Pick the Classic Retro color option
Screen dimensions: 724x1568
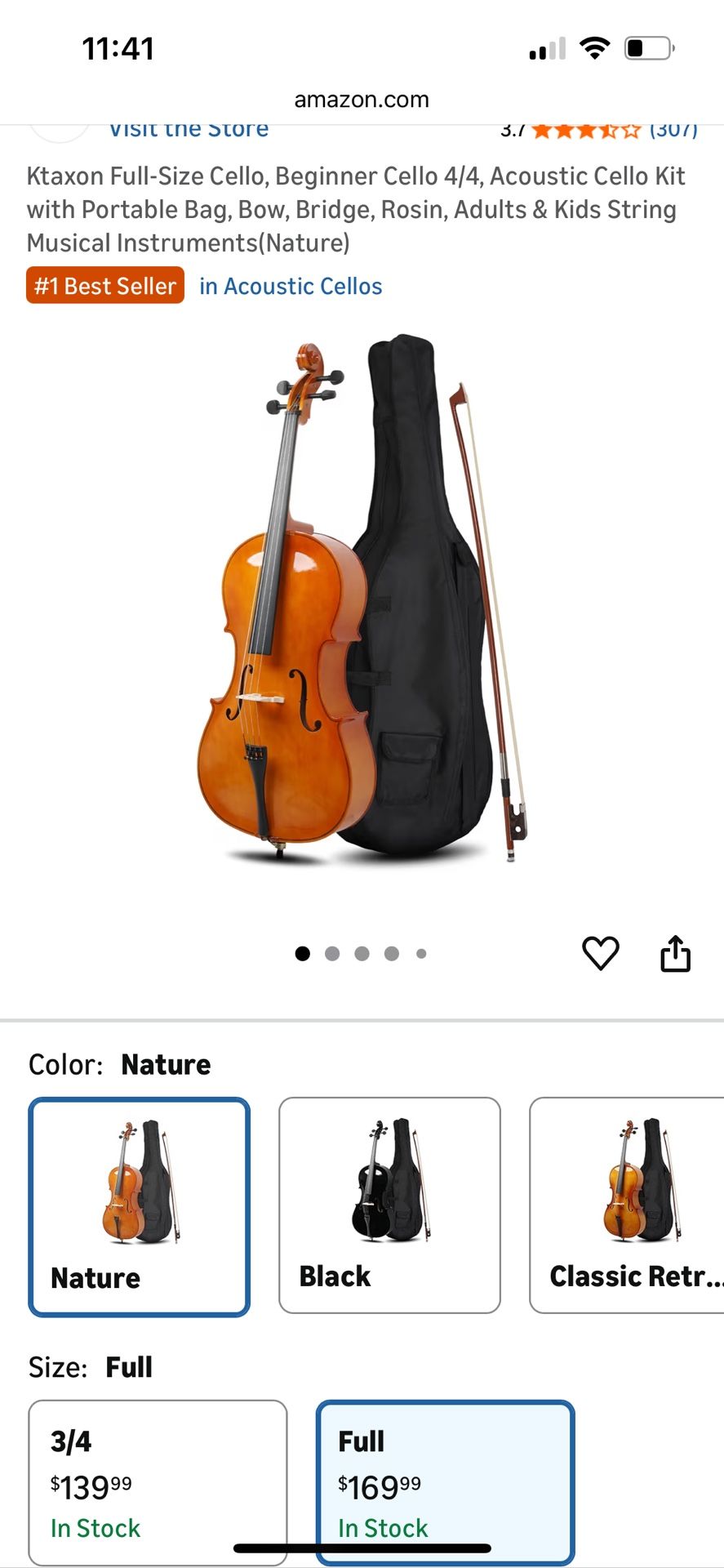tap(627, 1205)
